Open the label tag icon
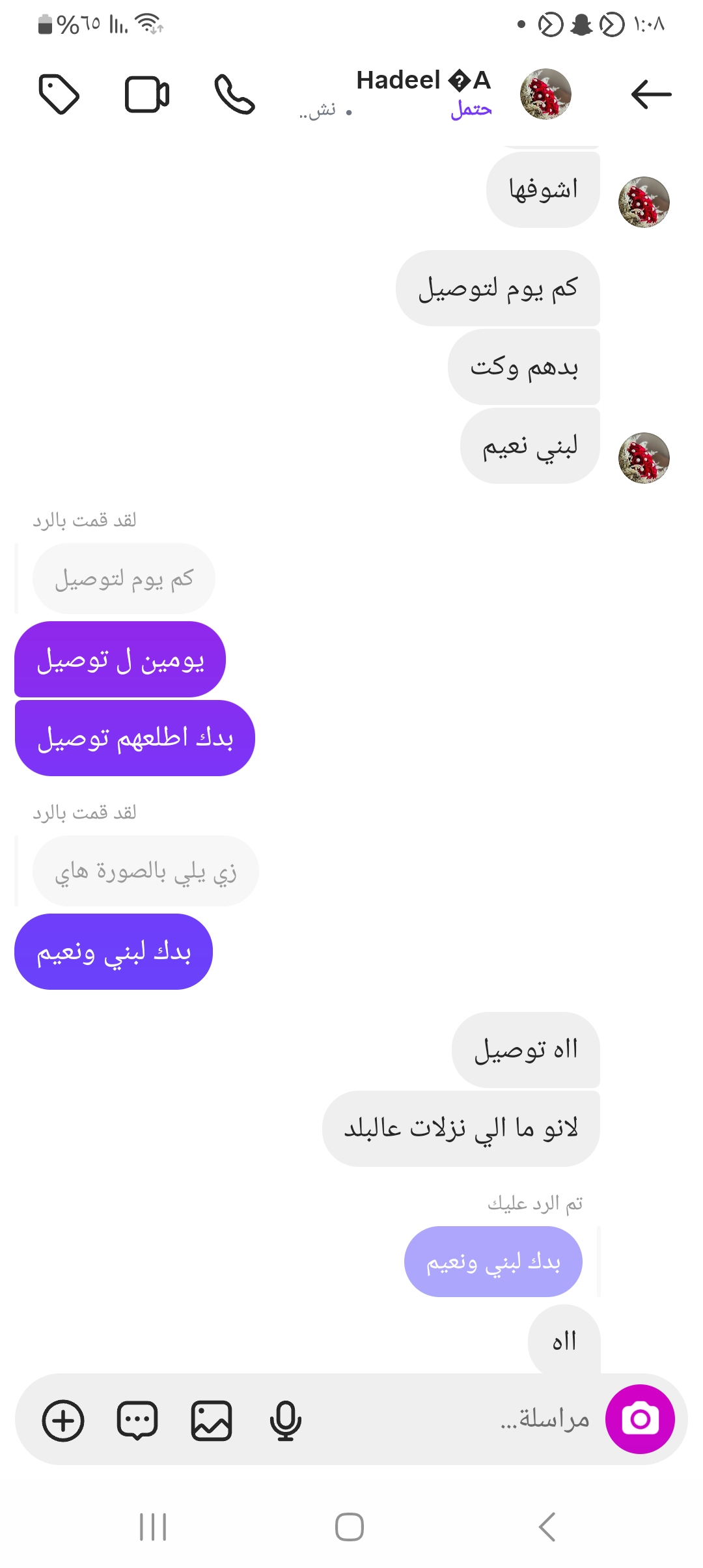 pos(59,94)
